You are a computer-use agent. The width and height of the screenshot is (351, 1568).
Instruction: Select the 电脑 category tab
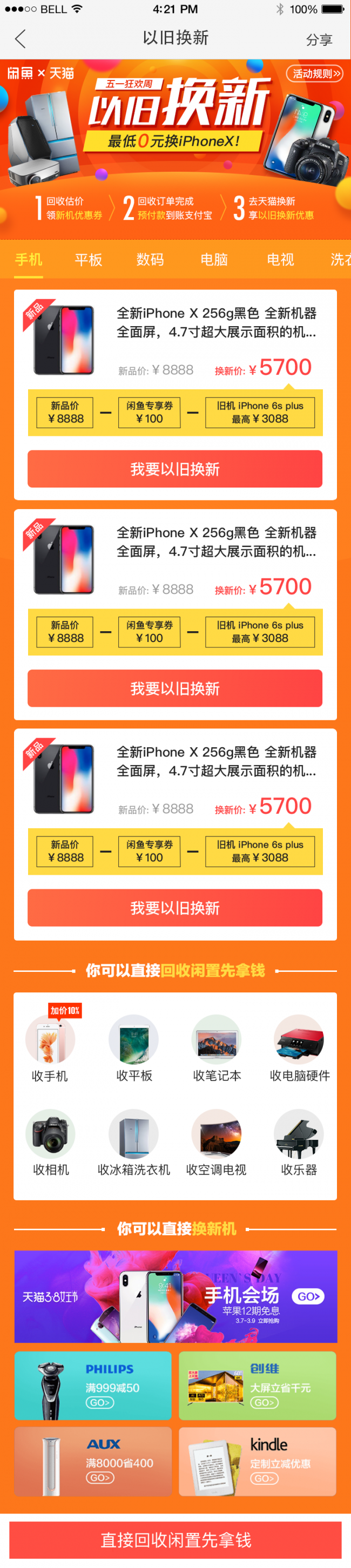coord(214,260)
